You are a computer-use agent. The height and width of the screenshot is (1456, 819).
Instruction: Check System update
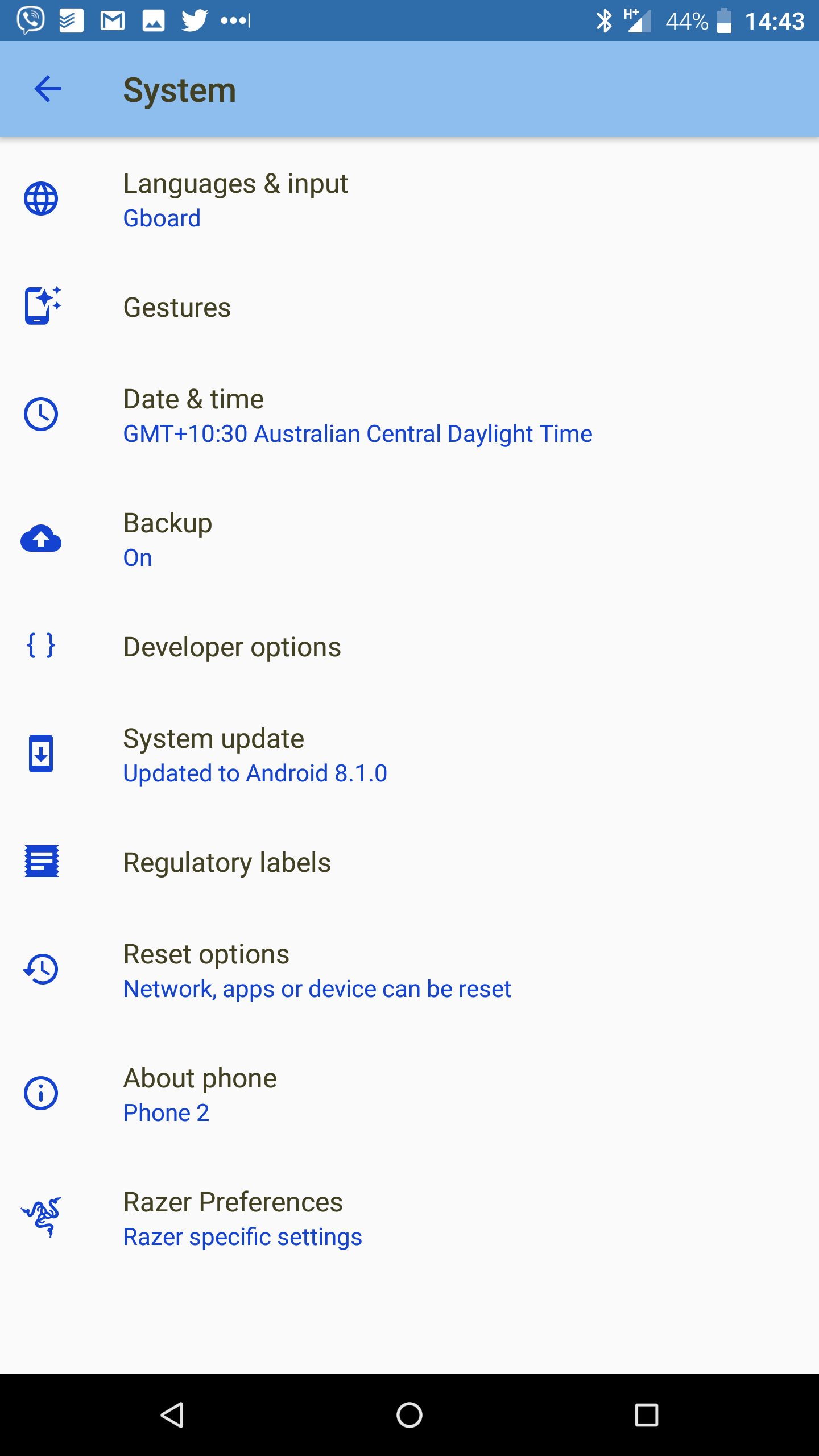pyautogui.click(x=409, y=755)
